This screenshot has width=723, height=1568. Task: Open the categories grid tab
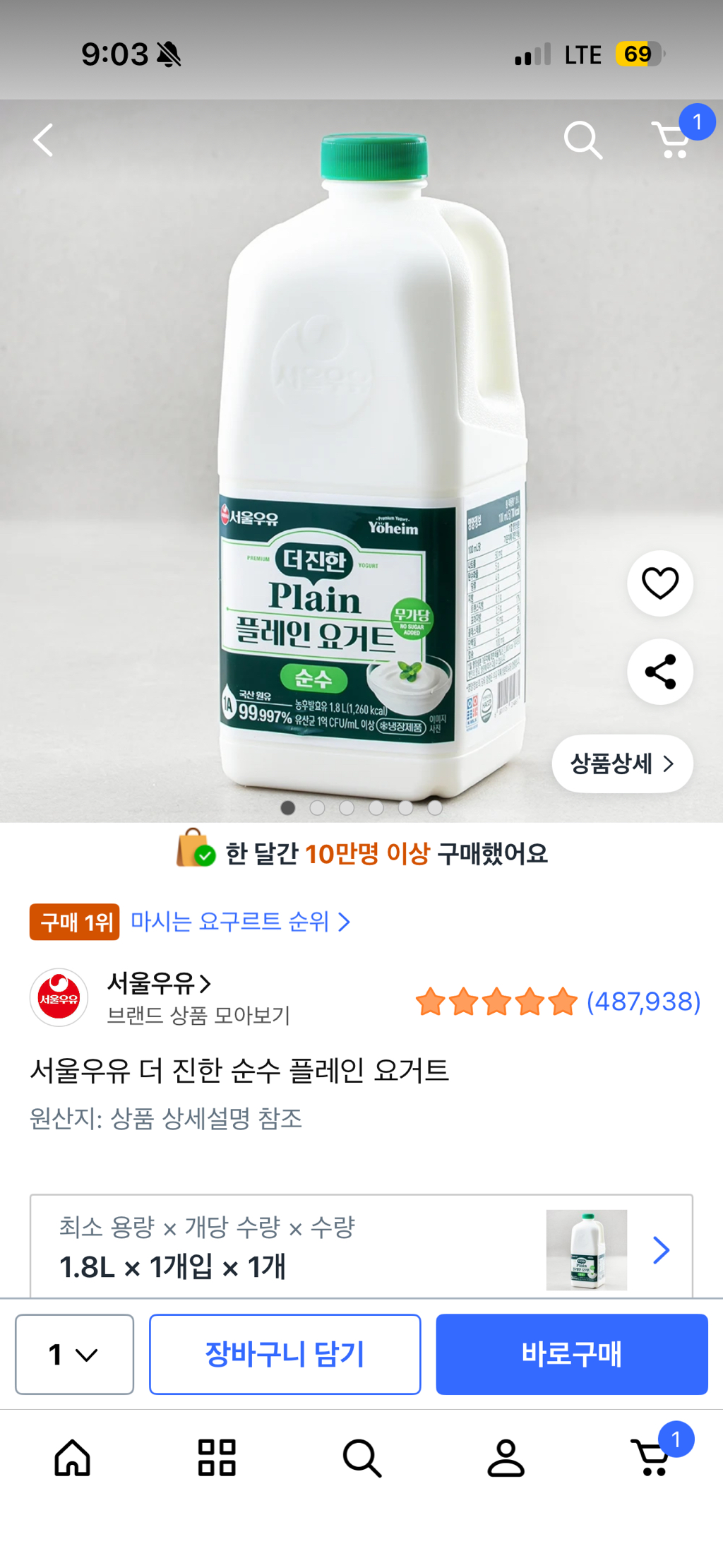(217, 1459)
